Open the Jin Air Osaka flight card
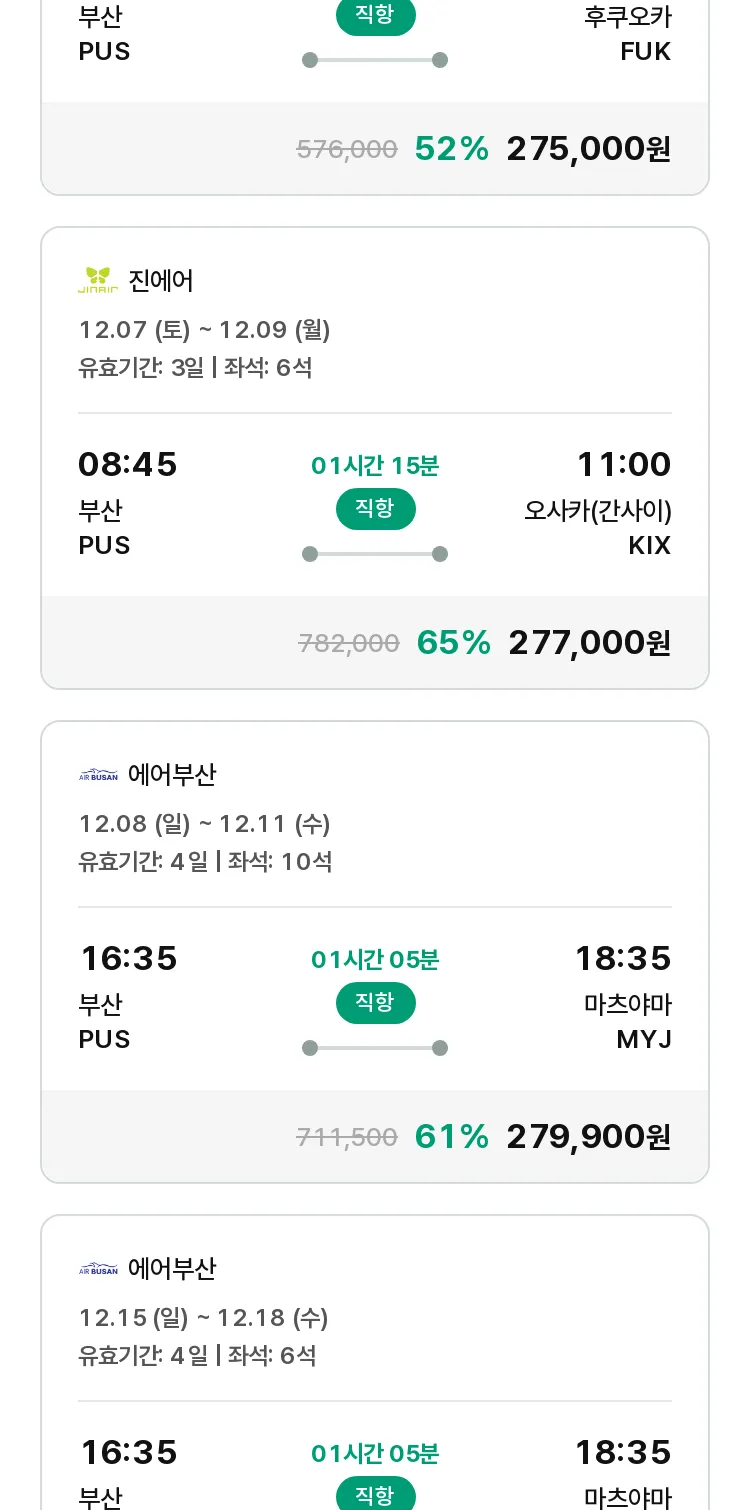The height and width of the screenshot is (1510, 750). pos(375,458)
